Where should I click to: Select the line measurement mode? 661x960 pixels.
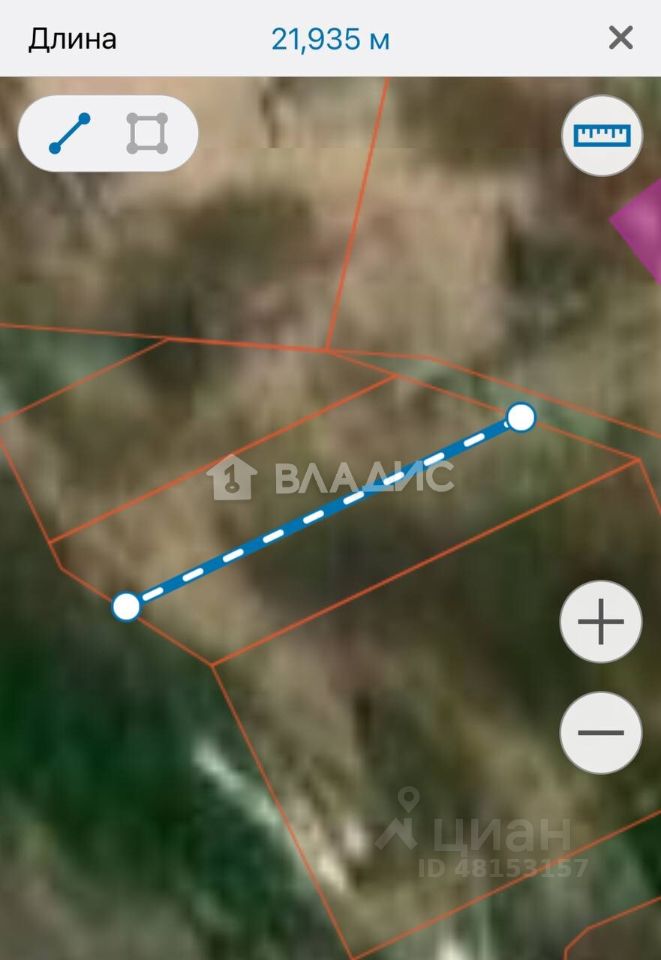[x=69, y=133]
